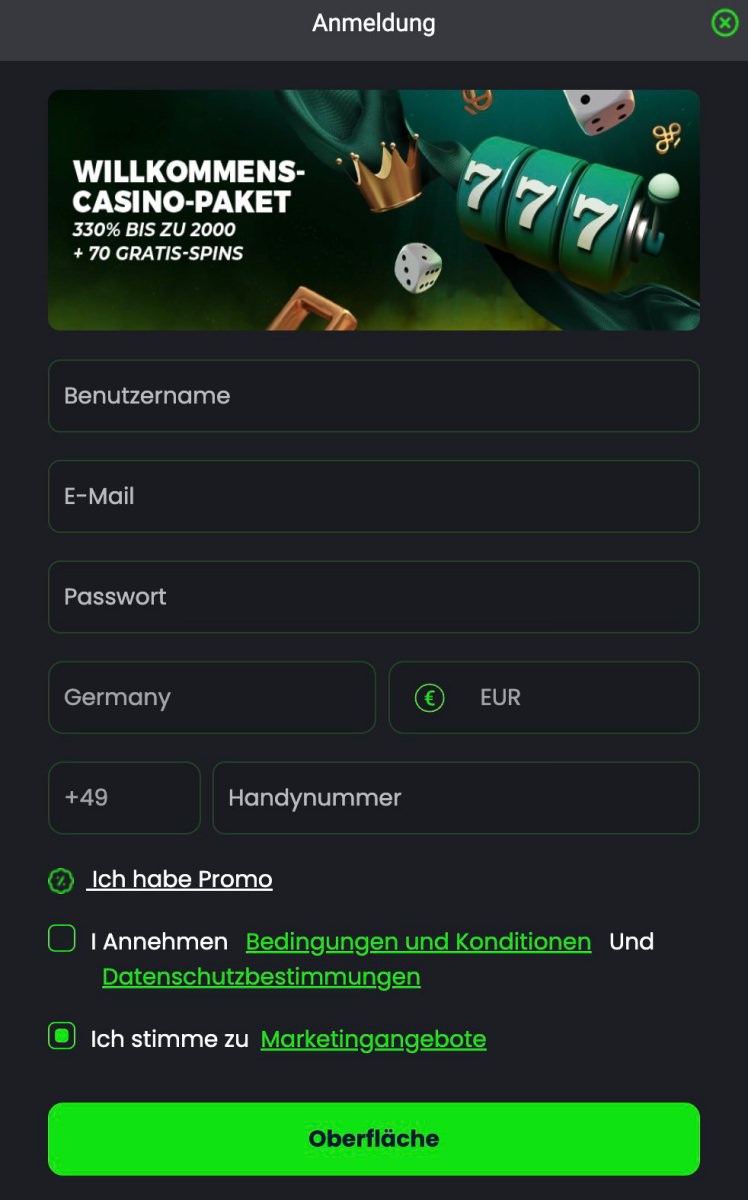Focus the Handynummer field
Screen dimensions: 748x1200
455,798
